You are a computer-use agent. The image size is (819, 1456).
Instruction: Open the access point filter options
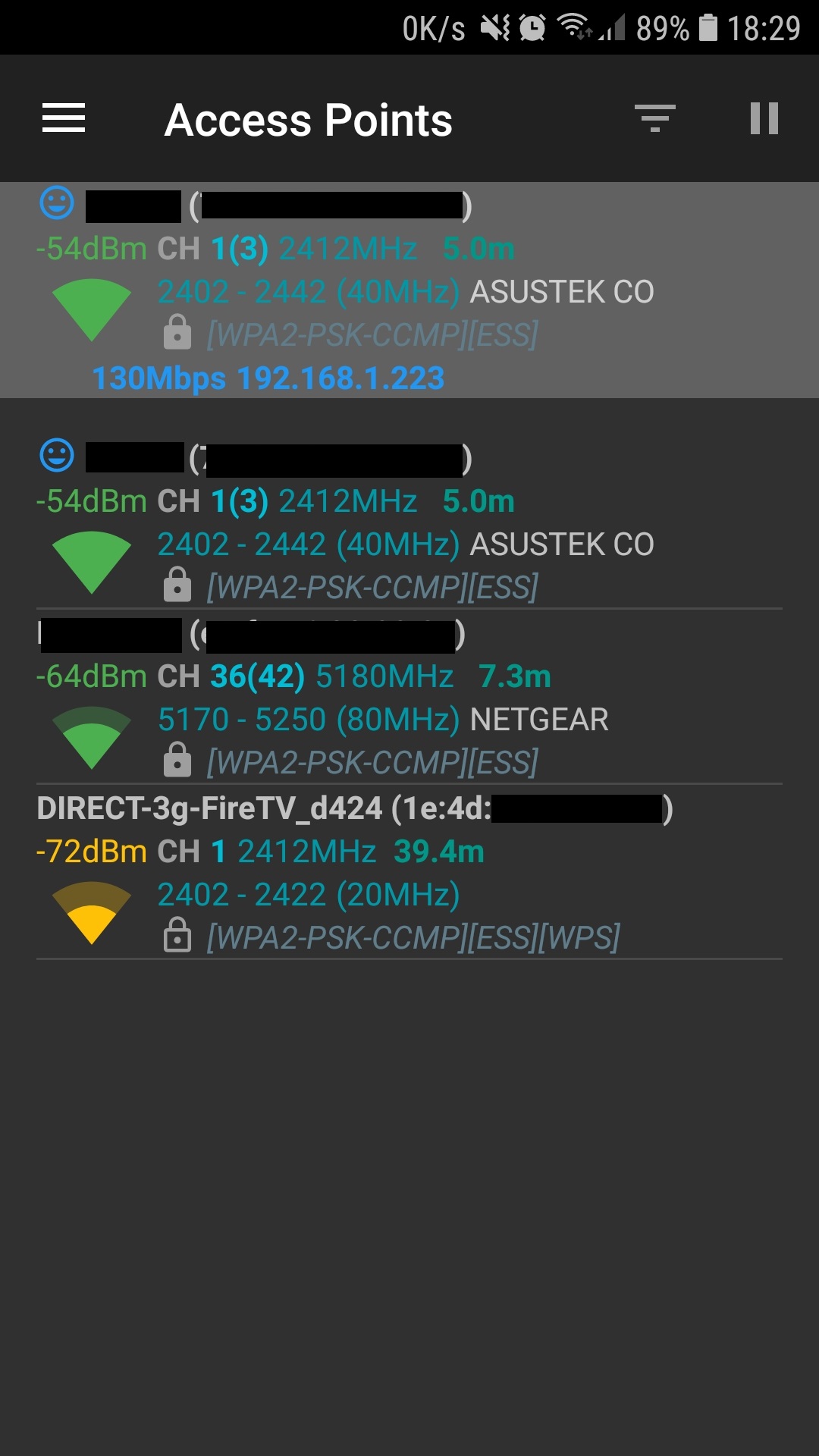[655, 118]
